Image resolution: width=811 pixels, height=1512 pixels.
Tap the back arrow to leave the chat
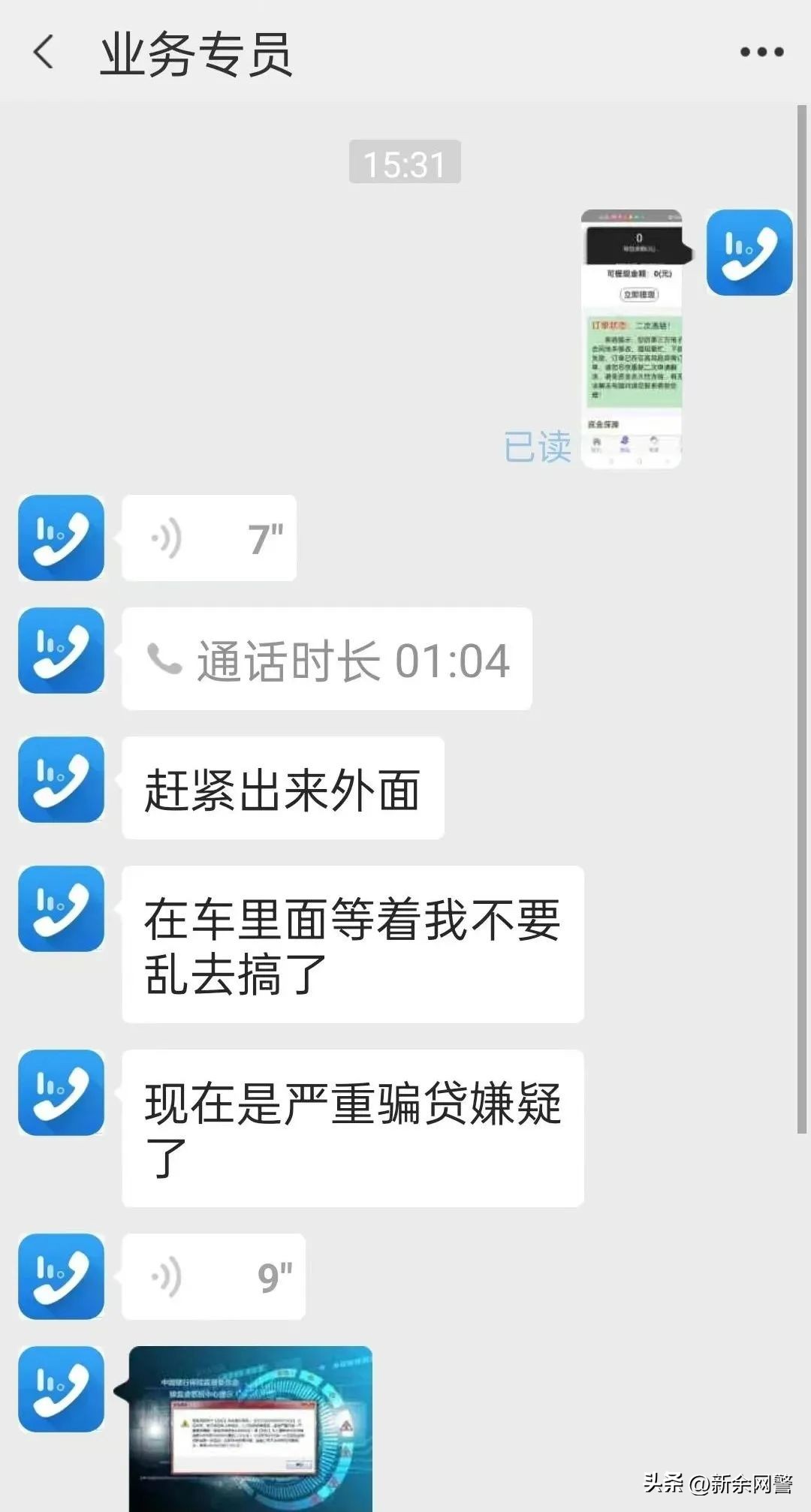coord(45,53)
